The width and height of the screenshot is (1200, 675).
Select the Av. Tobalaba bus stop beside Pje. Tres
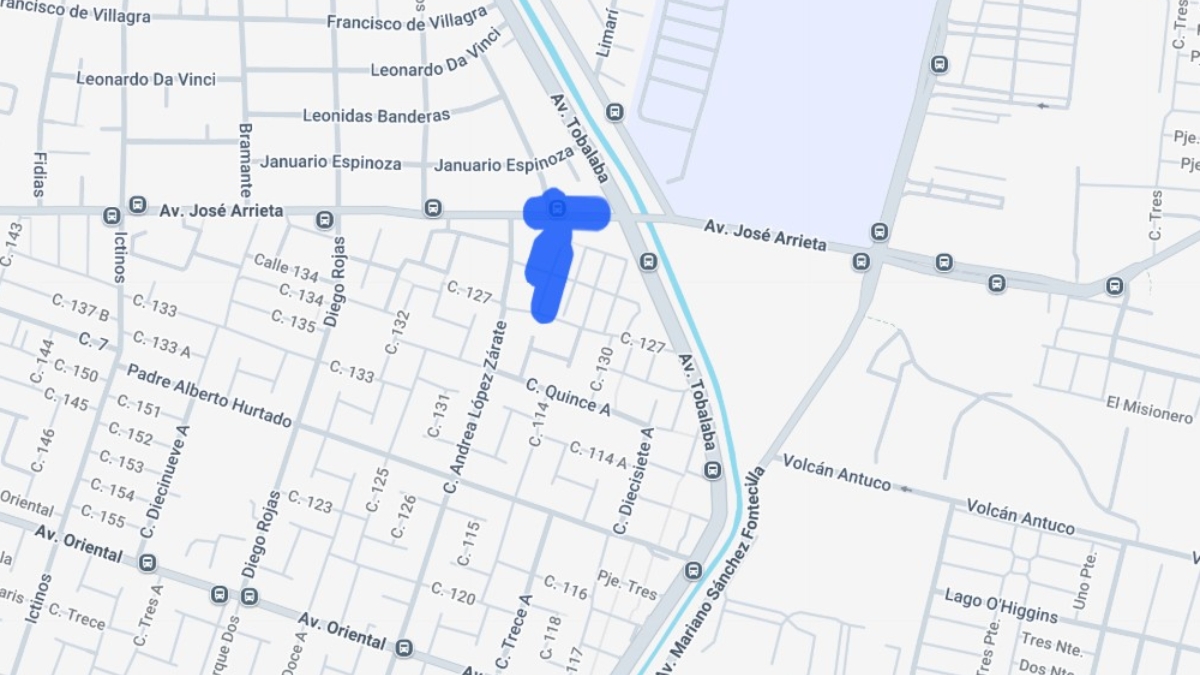[x=693, y=571]
